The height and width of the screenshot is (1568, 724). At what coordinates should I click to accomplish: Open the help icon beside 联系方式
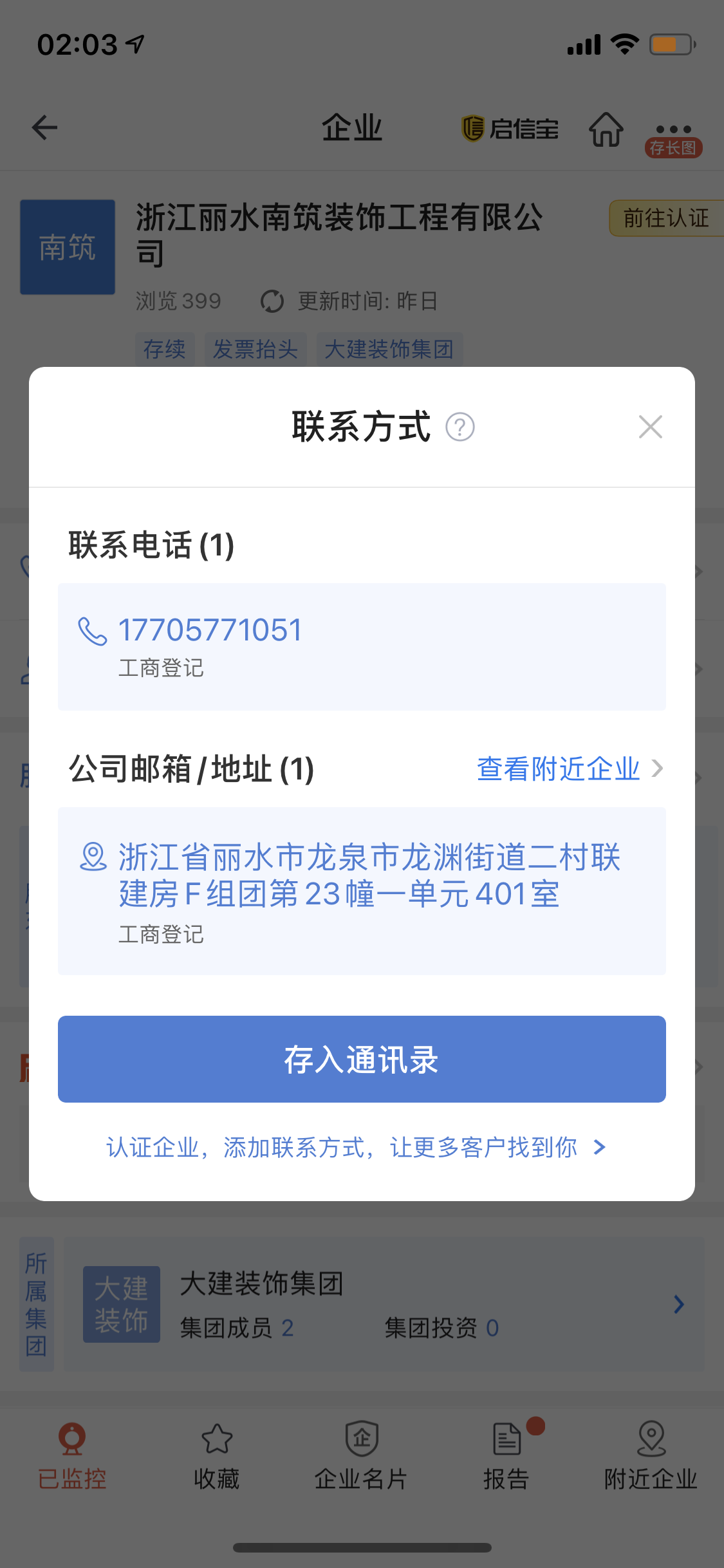460,427
